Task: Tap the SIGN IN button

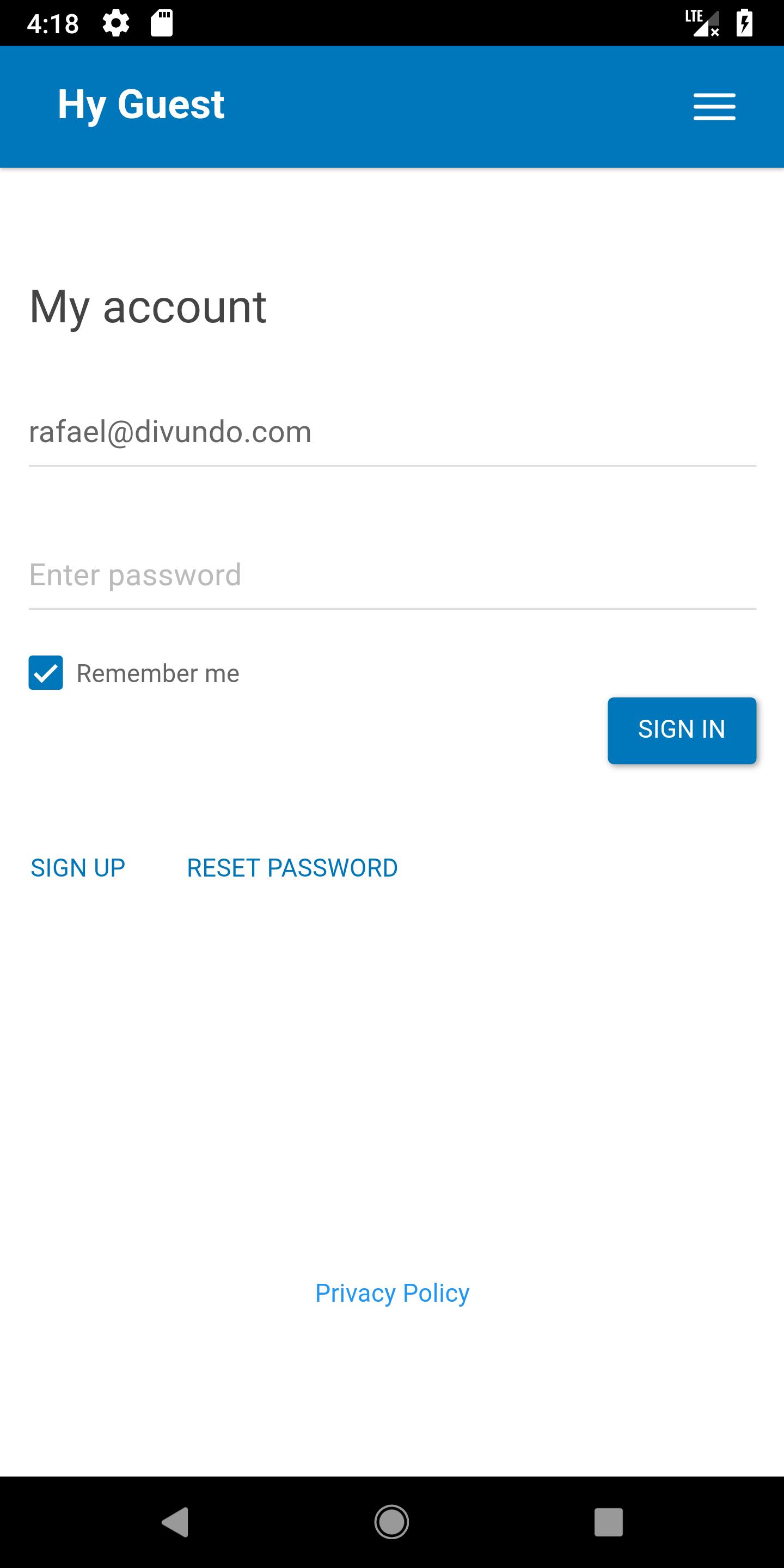Action: 681,730
